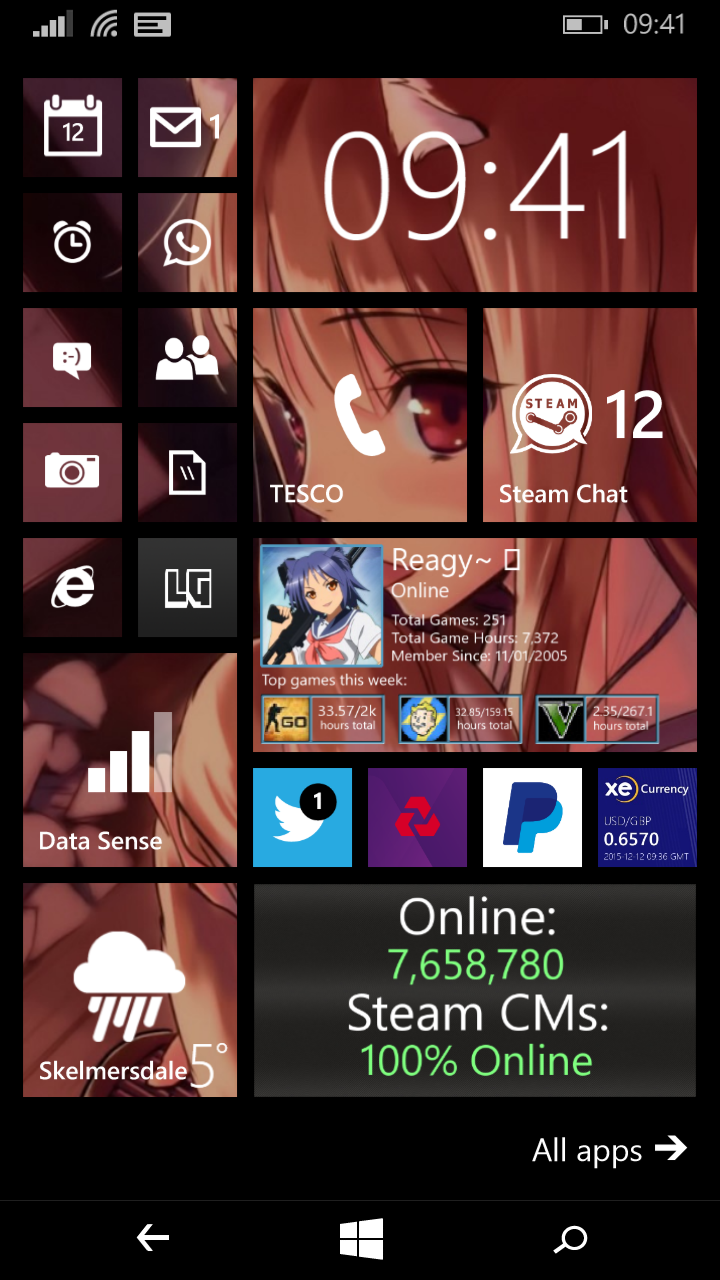Open the Alarms tile

pos(72,242)
